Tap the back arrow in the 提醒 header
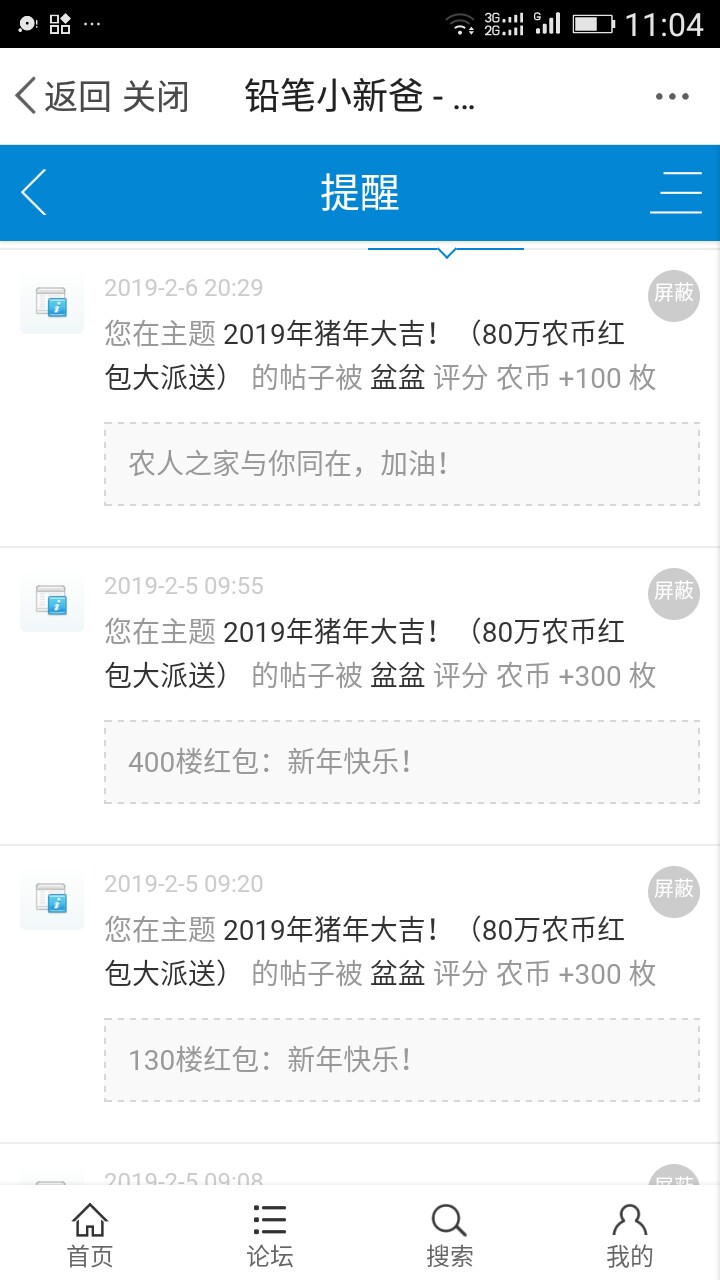Viewport: 720px width, 1280px height. tap(34, 192)
